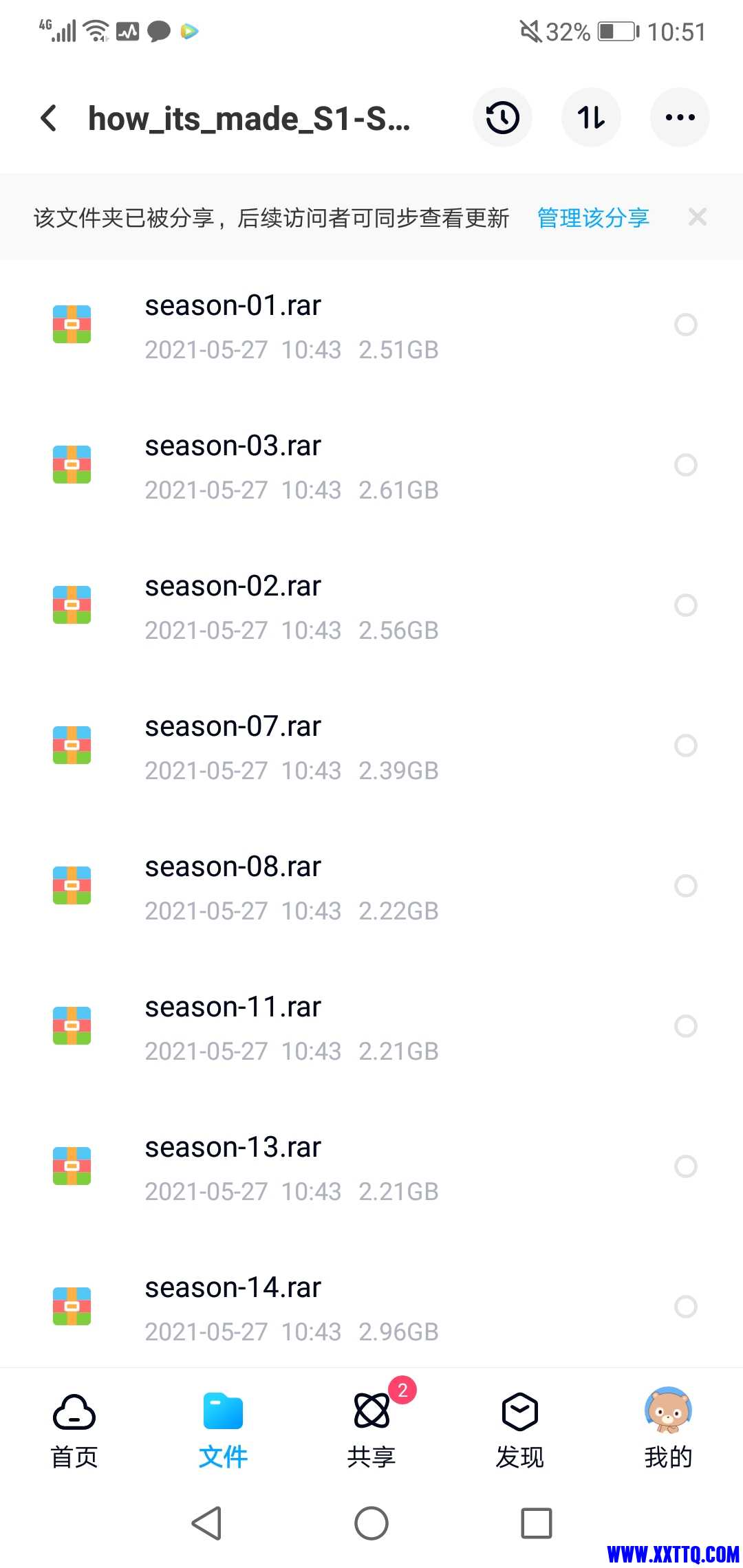Select the checkbox for season-07.rar
Image resolution: width=743 pixels, height=1568 pixels.
point(685,745)
